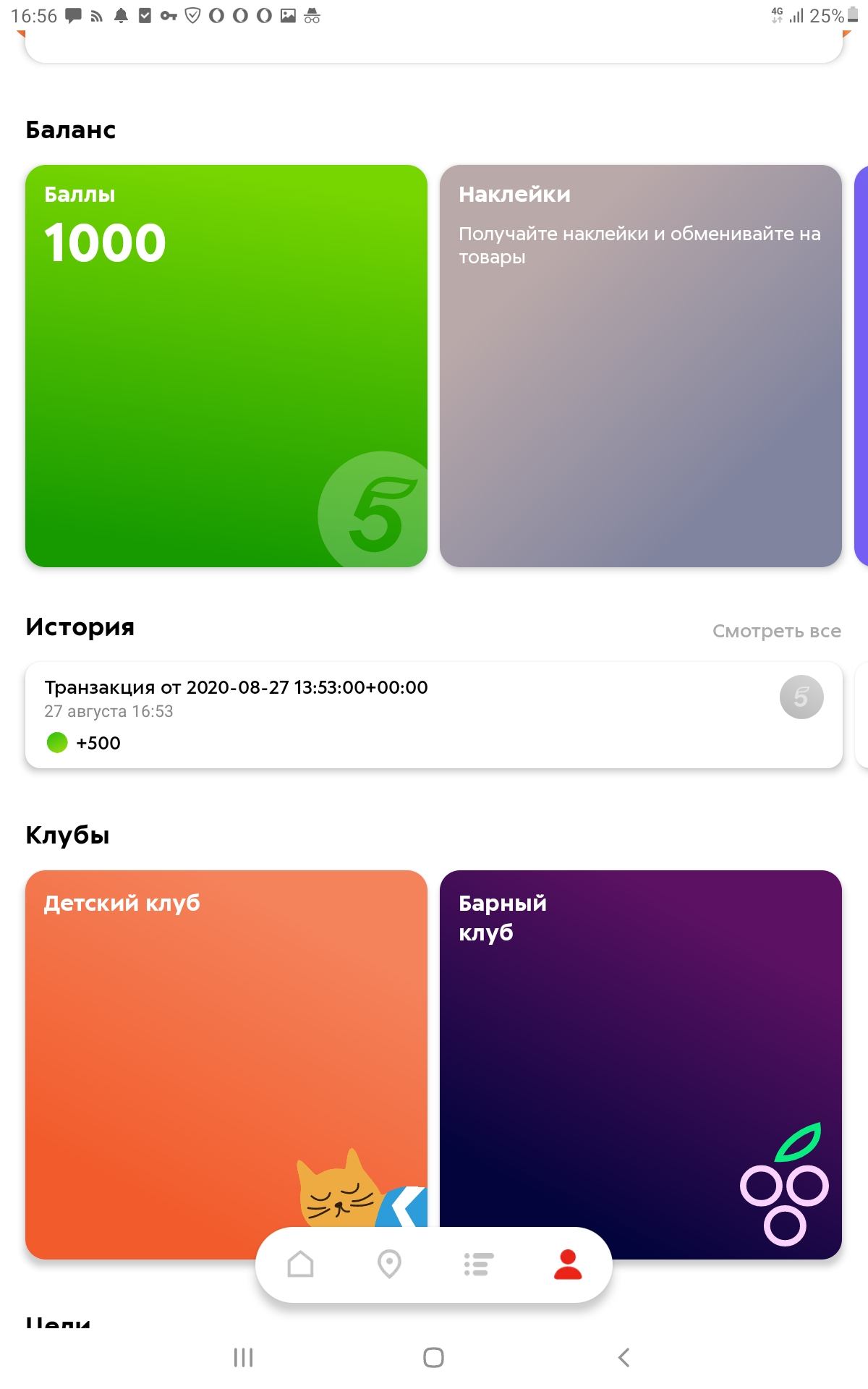Switch to the list tab
Viewport: 868px width, 1389px height.
point(478,1265)
